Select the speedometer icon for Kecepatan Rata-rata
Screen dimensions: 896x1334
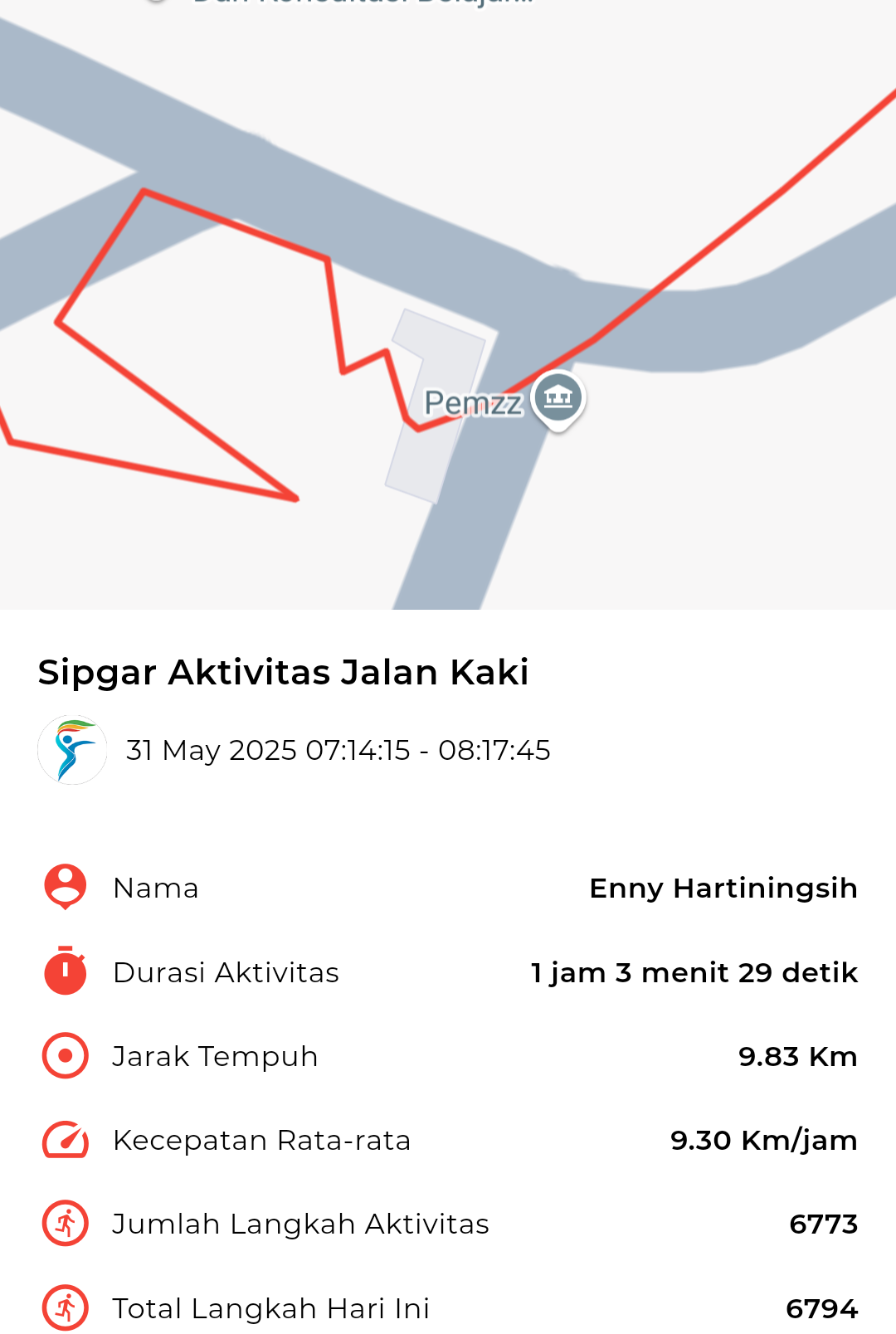pyautogui.click(x=64, y=1140)
